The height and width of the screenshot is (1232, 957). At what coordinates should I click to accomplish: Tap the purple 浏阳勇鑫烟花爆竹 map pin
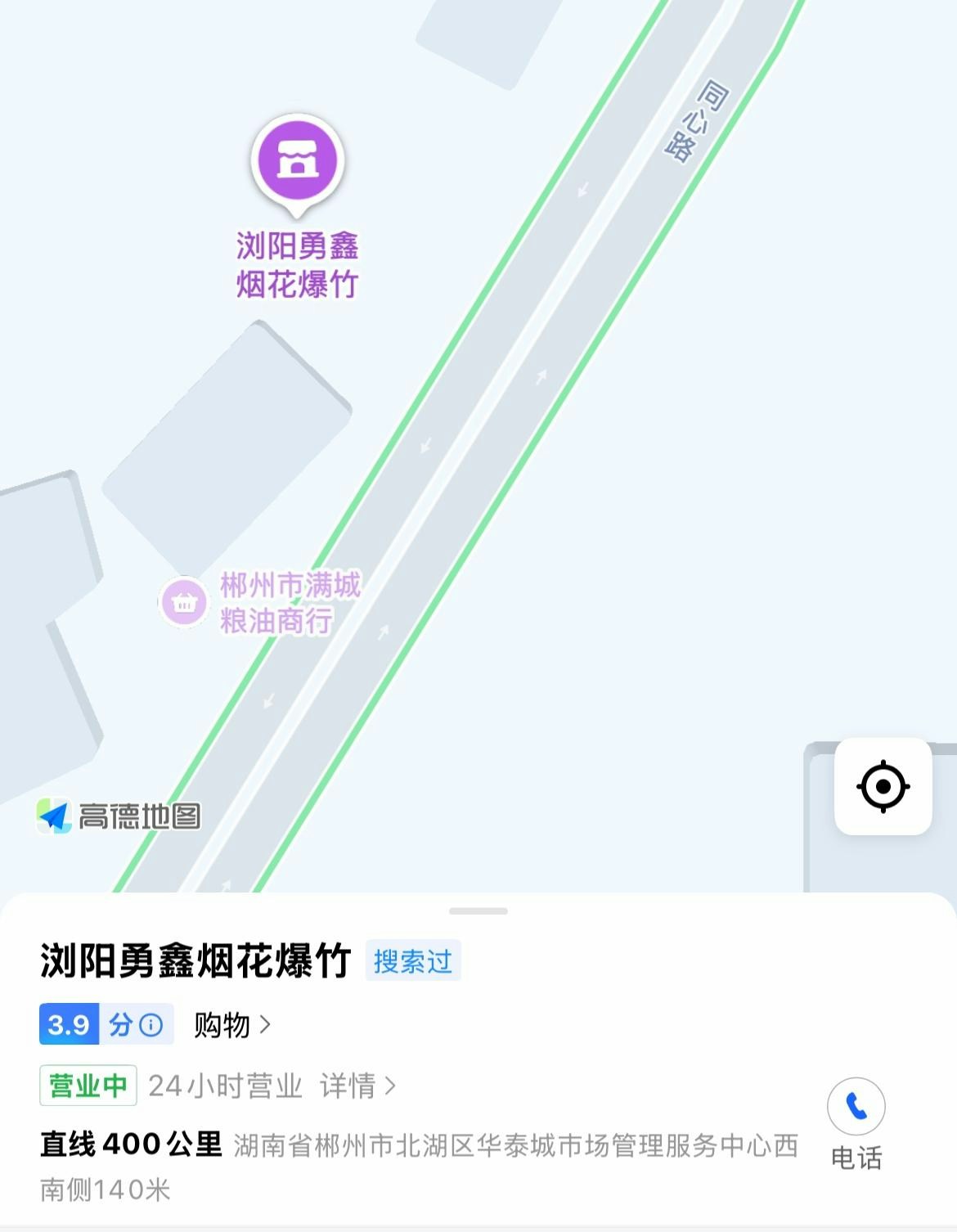(x=298, y=161)
